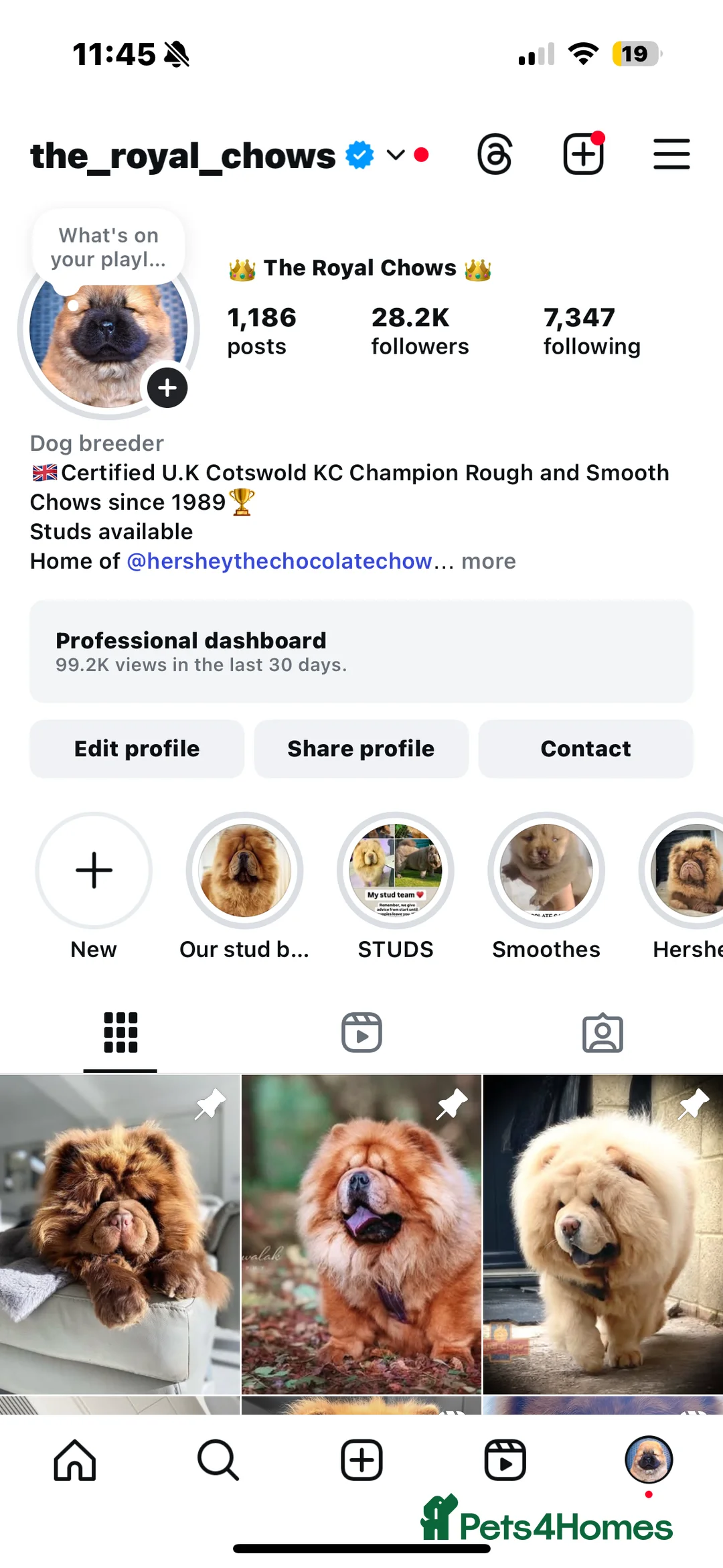Switch to the Tagged posts tab
This screenshot has width=723, height=1568.
tap(602, 1031)
